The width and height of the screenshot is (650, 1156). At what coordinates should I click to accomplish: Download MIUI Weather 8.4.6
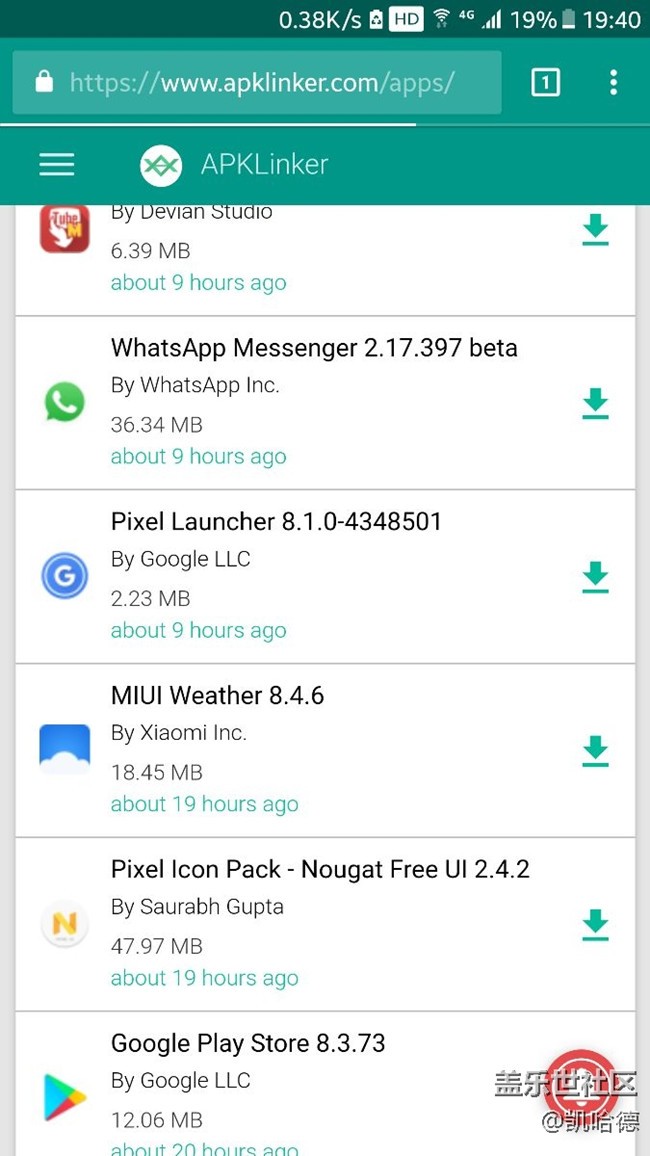pyautogui.click(x=595, y=751)
